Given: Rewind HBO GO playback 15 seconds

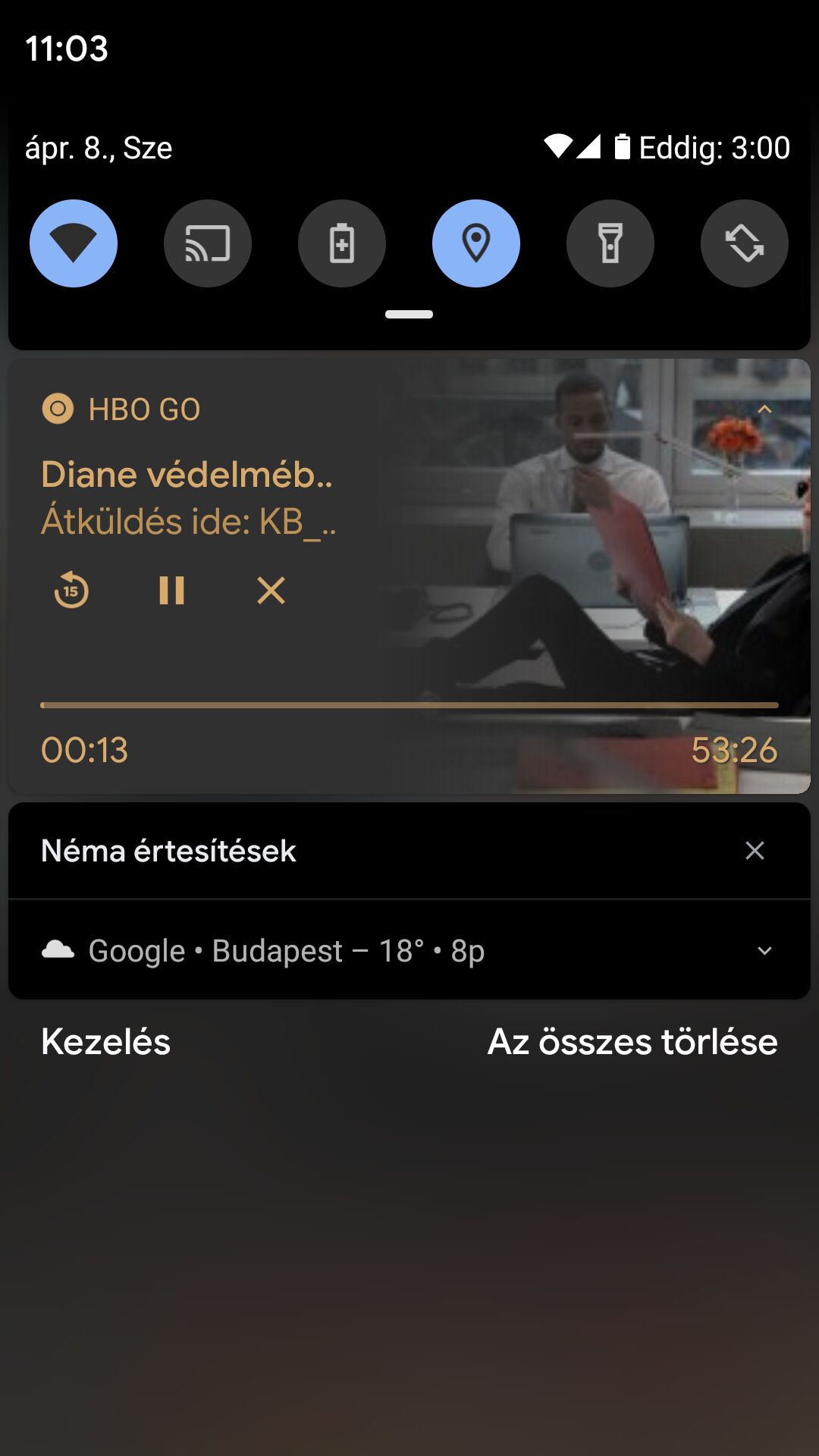Looking at the screenshot, I should (71, 590).
